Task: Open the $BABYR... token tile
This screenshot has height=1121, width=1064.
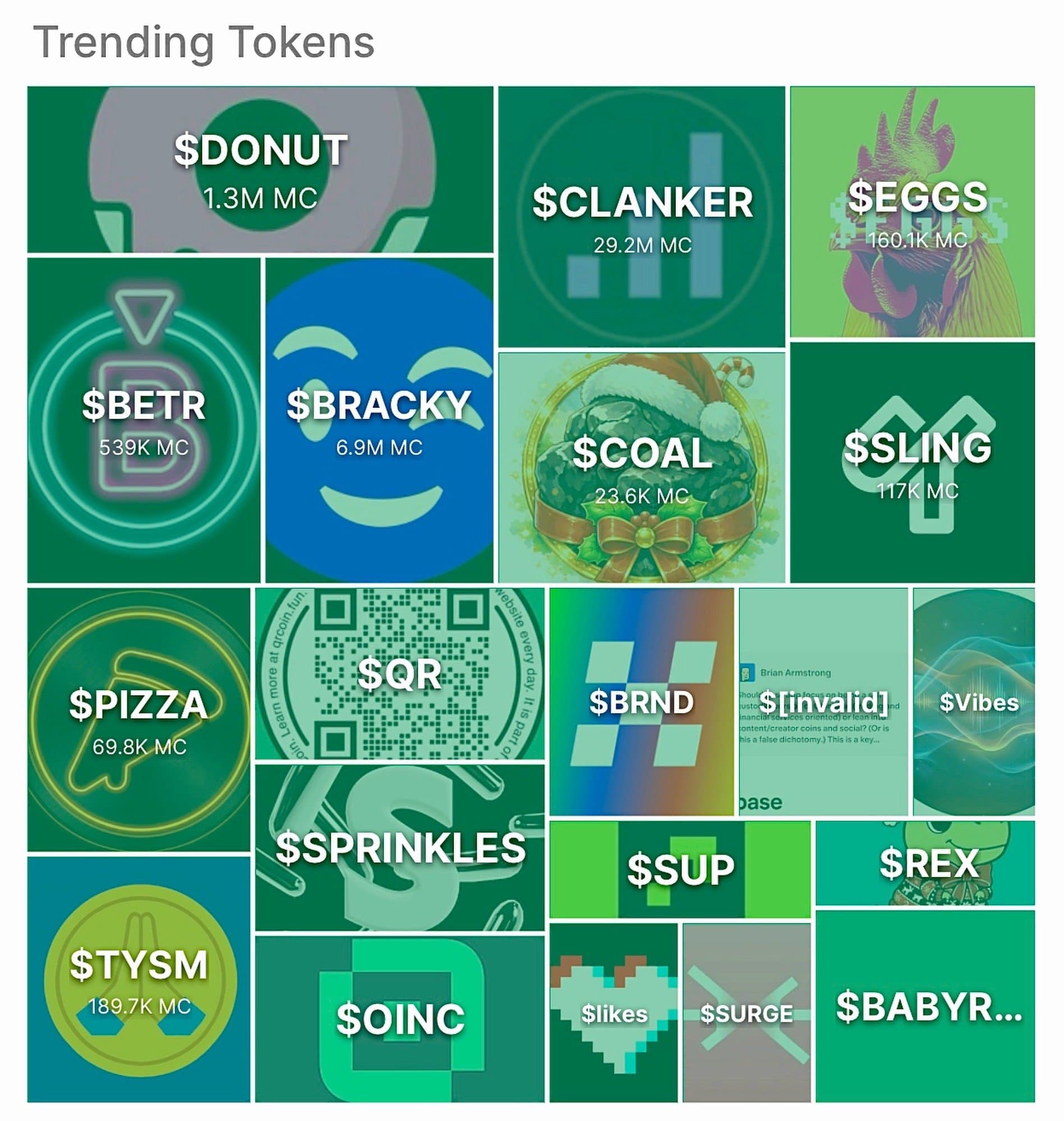Action: (x=924, y=1007)
